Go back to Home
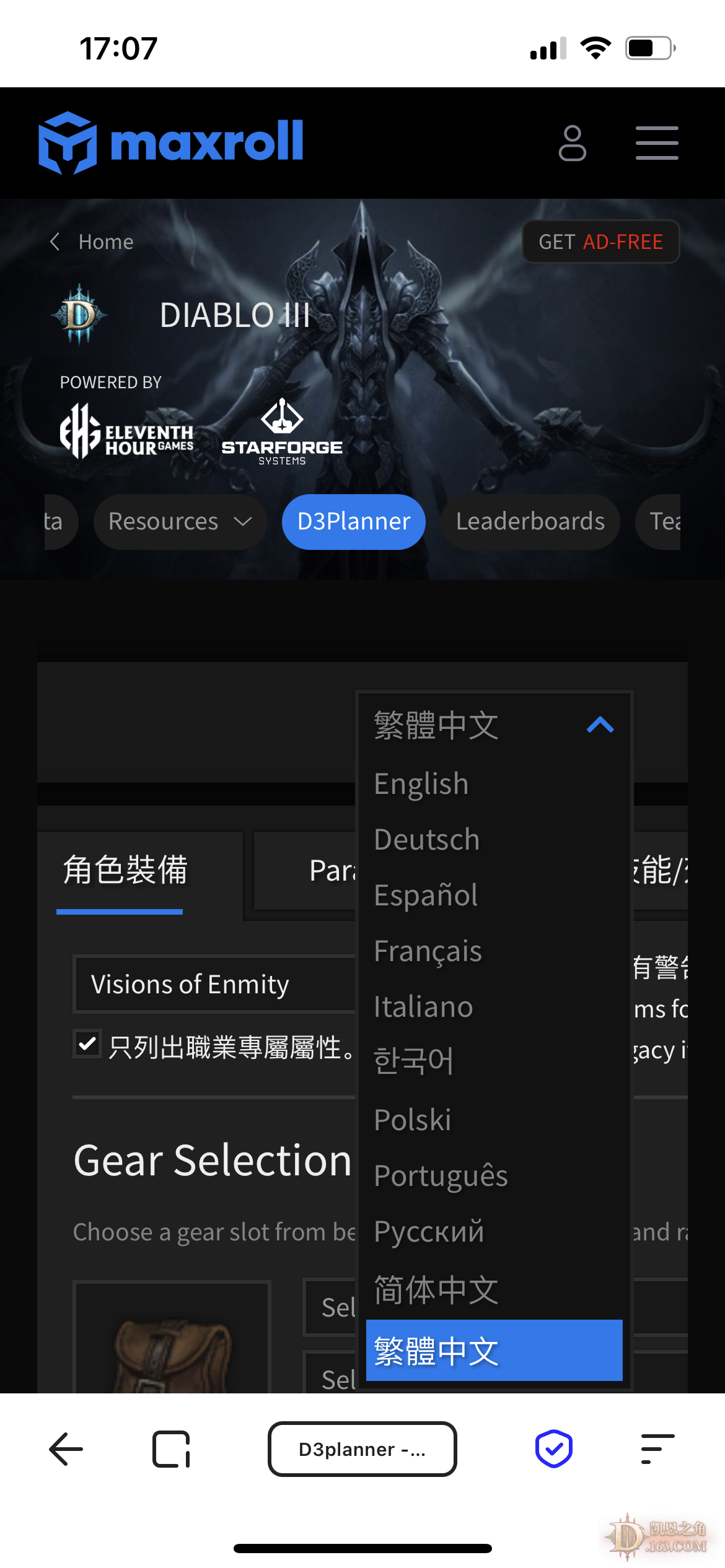Image resolution: width=725 pixels, height=1568 pixels. tap(92, 242)
